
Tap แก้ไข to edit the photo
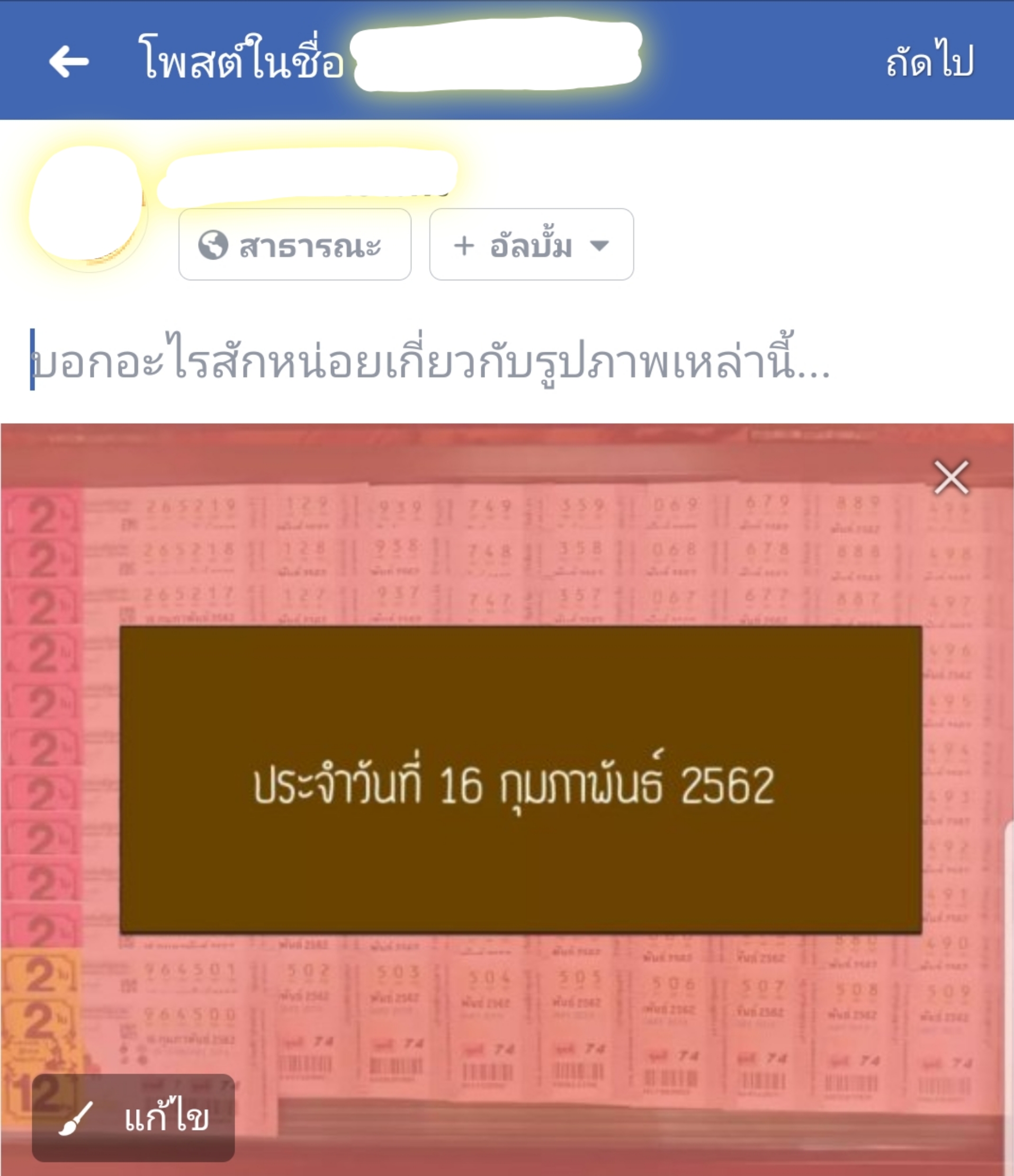point(134,1118)
